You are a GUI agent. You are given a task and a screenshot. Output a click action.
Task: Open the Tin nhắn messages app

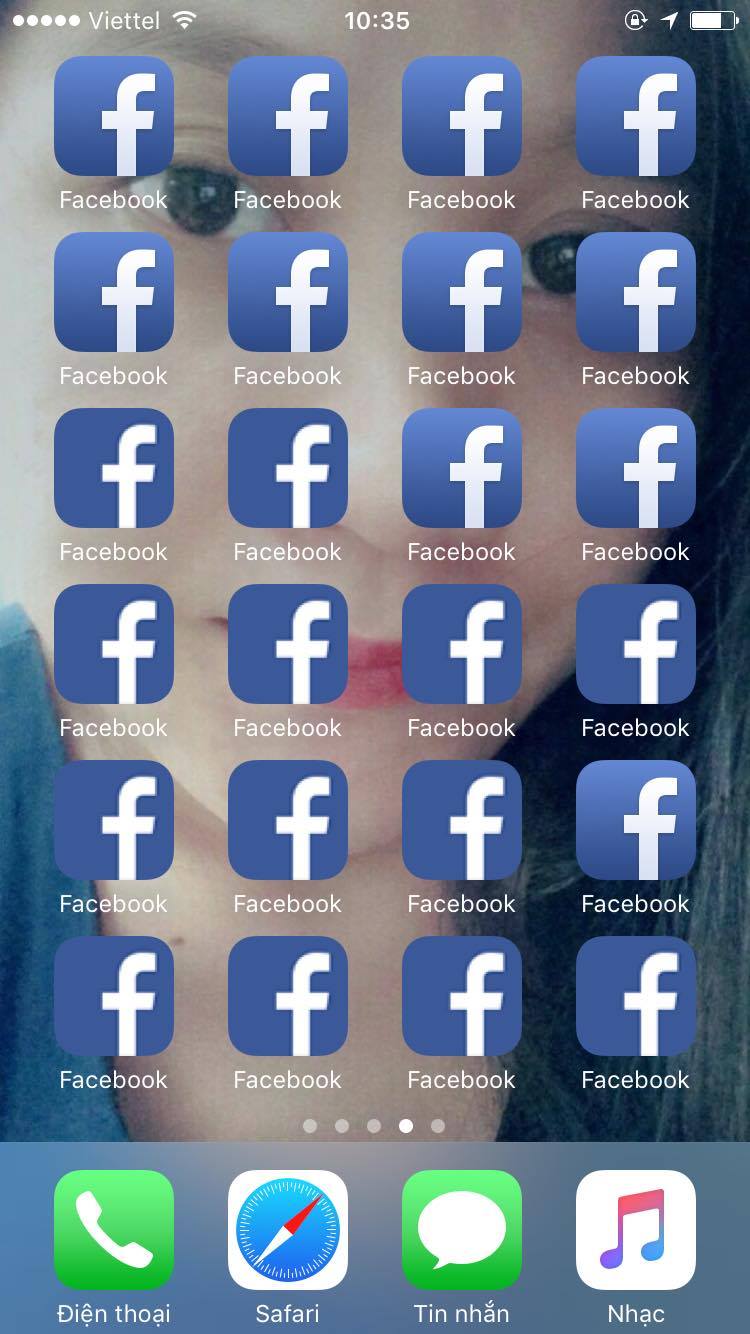pyautogui.click(x=461, y=1230)
